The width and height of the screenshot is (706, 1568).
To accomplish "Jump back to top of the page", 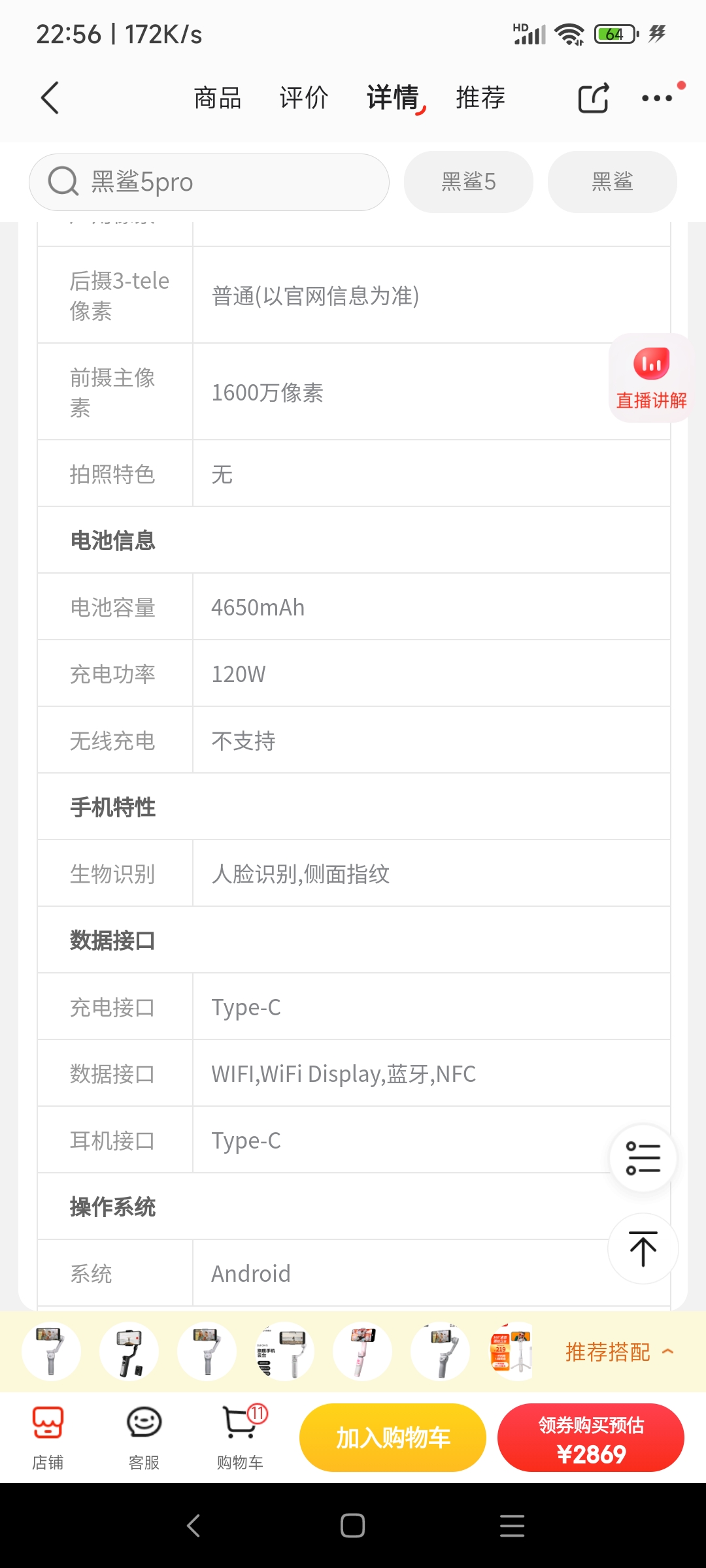I will pyautogui.click(x=643, y=1249).
